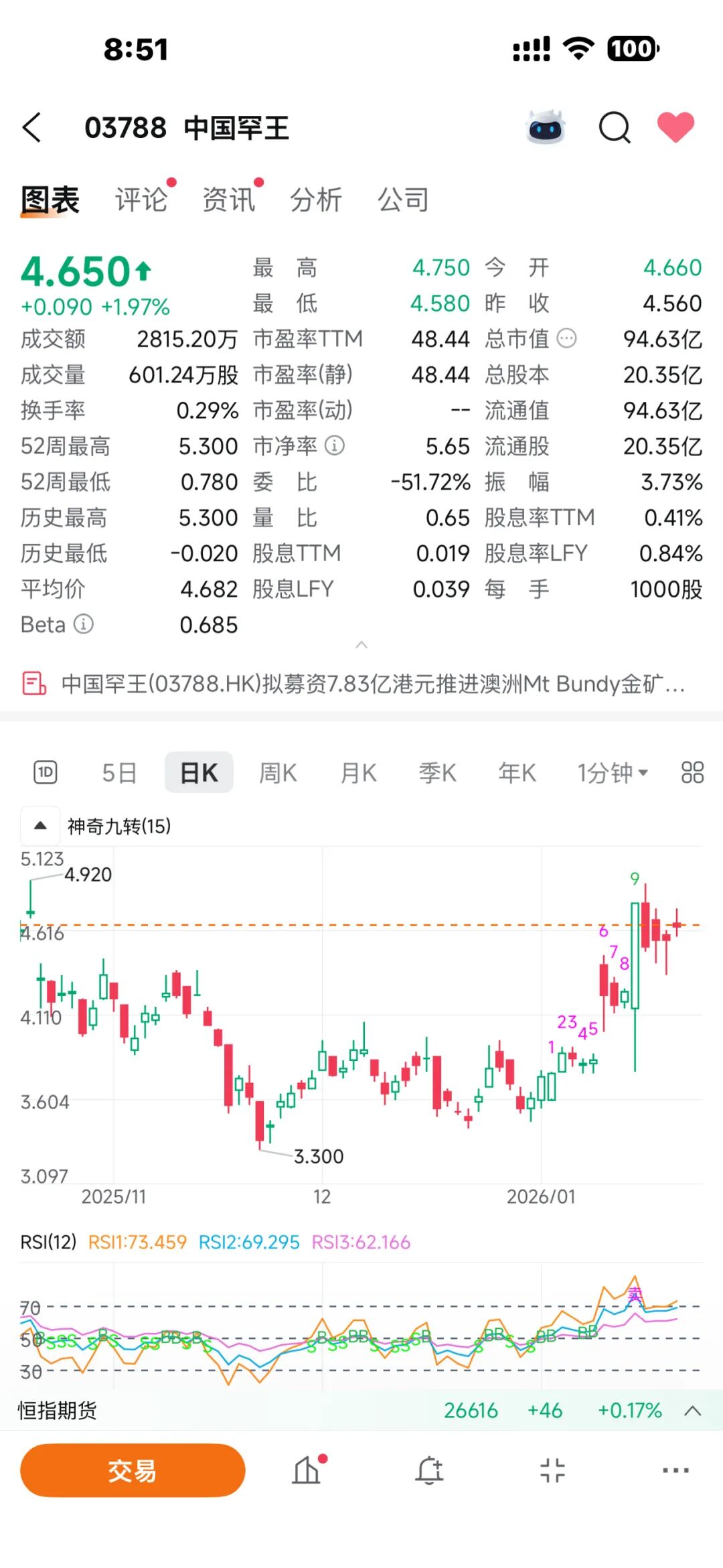
Task: Tap the orange 交易 button
Action: 133,1471
